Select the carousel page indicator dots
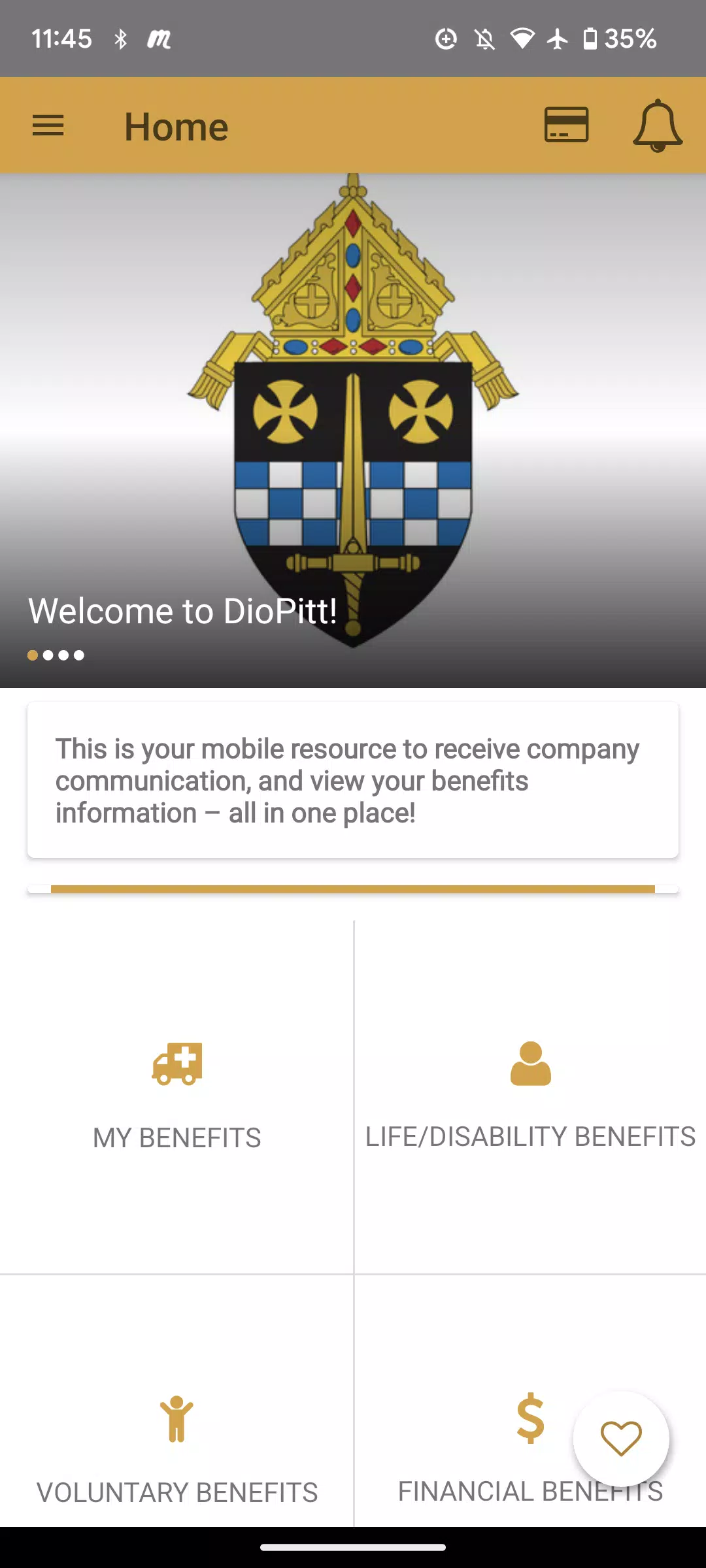This screenshot has height=1568, width=706. [56, 655]
